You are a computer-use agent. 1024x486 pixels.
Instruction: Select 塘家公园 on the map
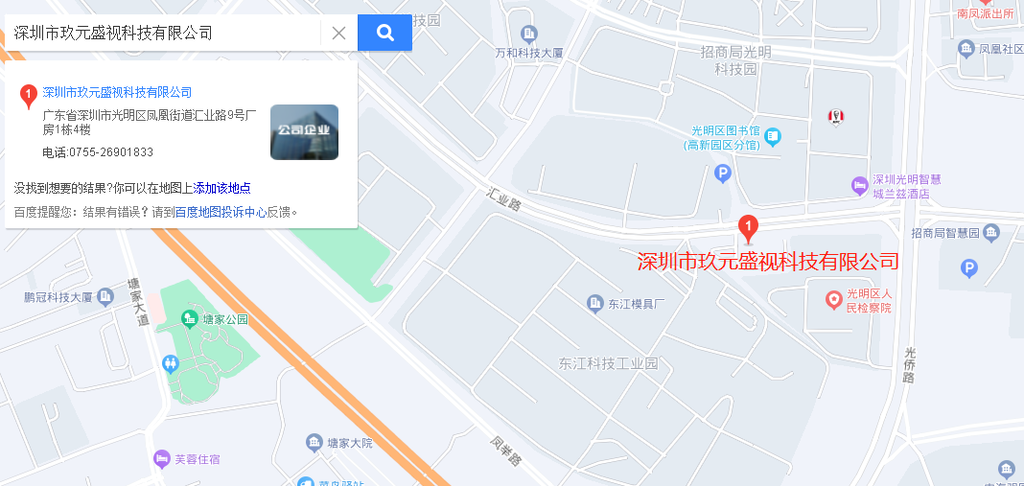click(x=188, y=319)
